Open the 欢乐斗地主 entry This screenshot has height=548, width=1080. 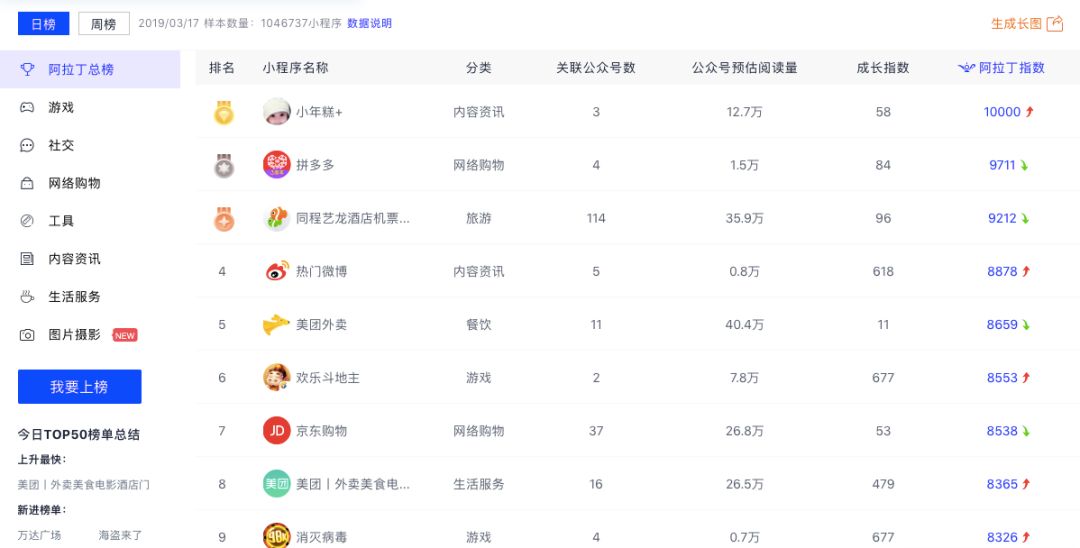coord(638,377)
